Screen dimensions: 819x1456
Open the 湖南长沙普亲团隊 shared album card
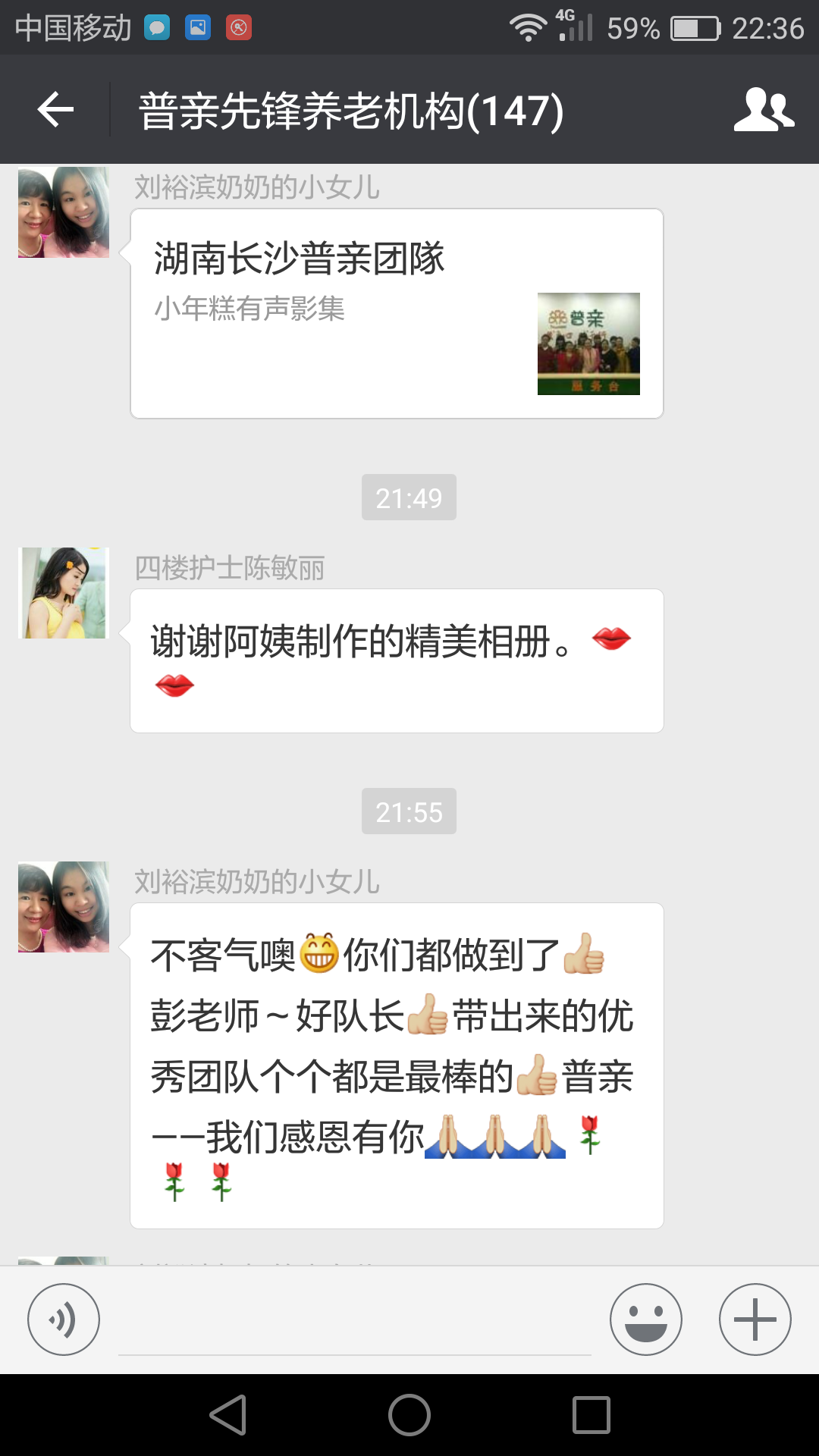pyautogui.click(x=397, y=313)
